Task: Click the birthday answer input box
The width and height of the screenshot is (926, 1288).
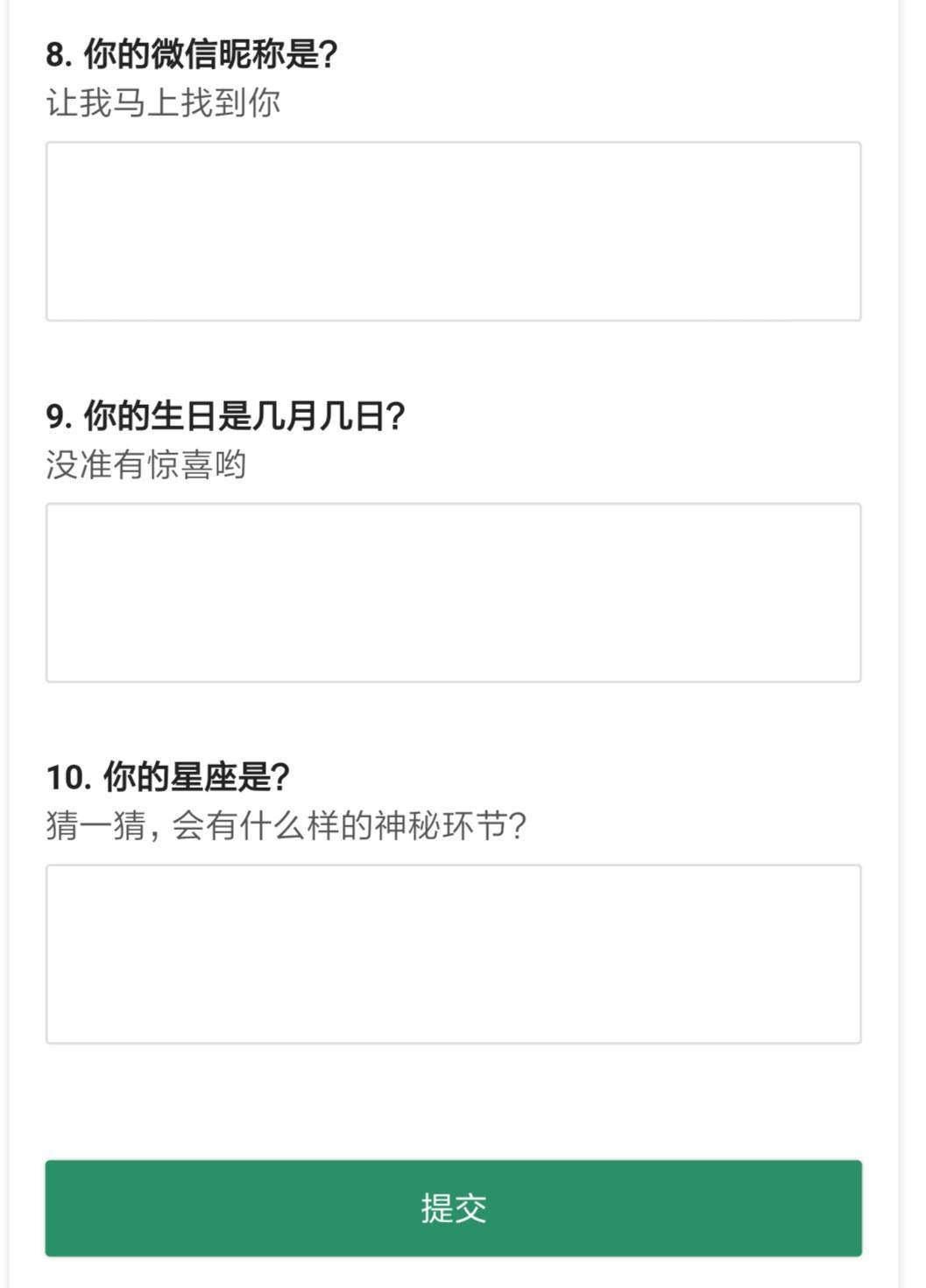Action: pos(454,591)
